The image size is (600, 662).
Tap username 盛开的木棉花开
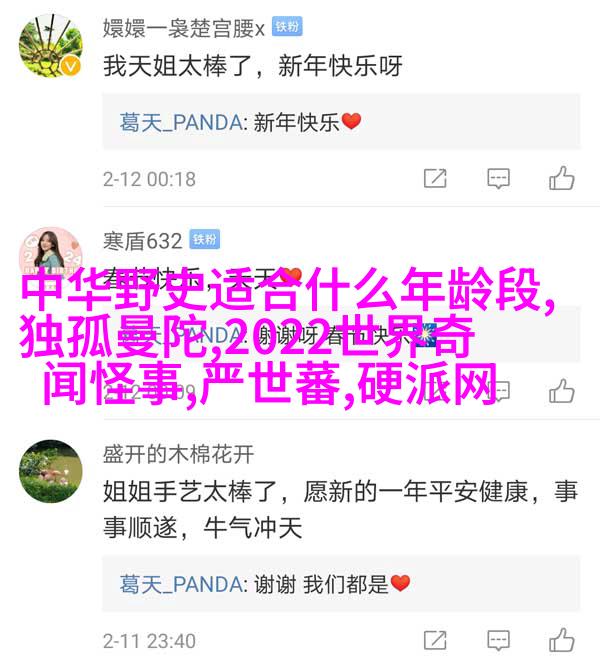178,454
